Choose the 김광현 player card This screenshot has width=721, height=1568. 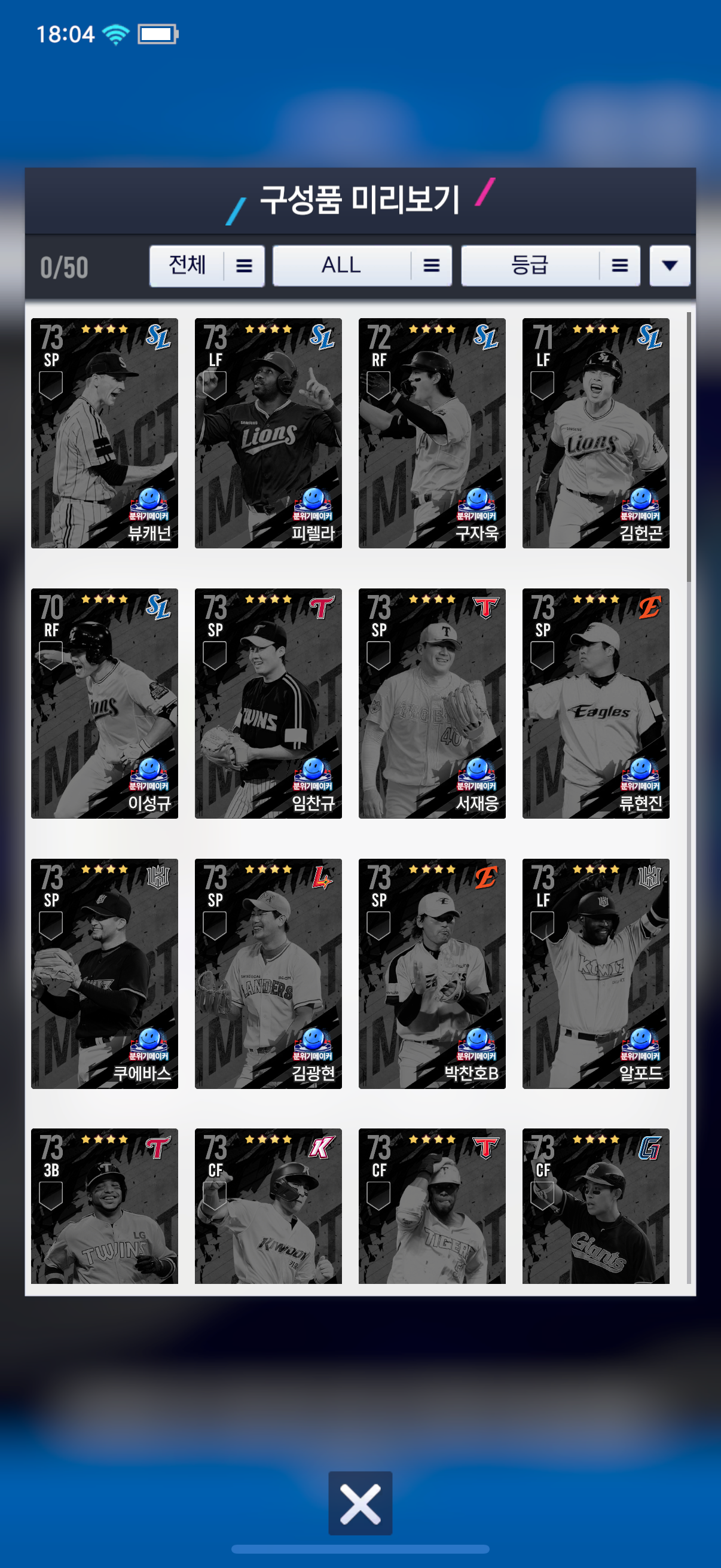[x=268, y=974]
